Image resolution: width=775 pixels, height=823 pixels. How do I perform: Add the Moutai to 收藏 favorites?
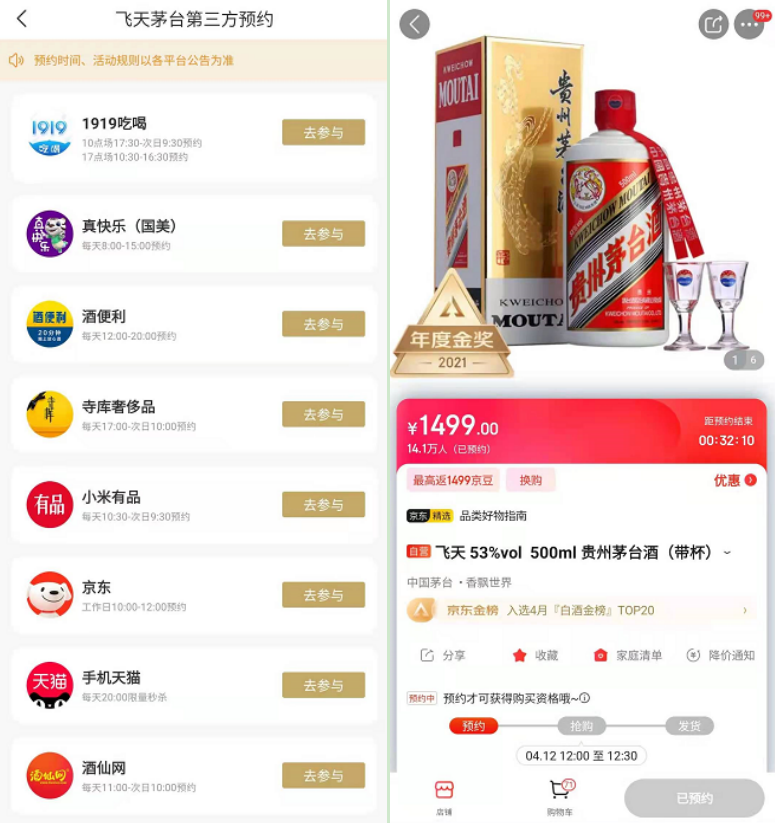tap(535, 655)
